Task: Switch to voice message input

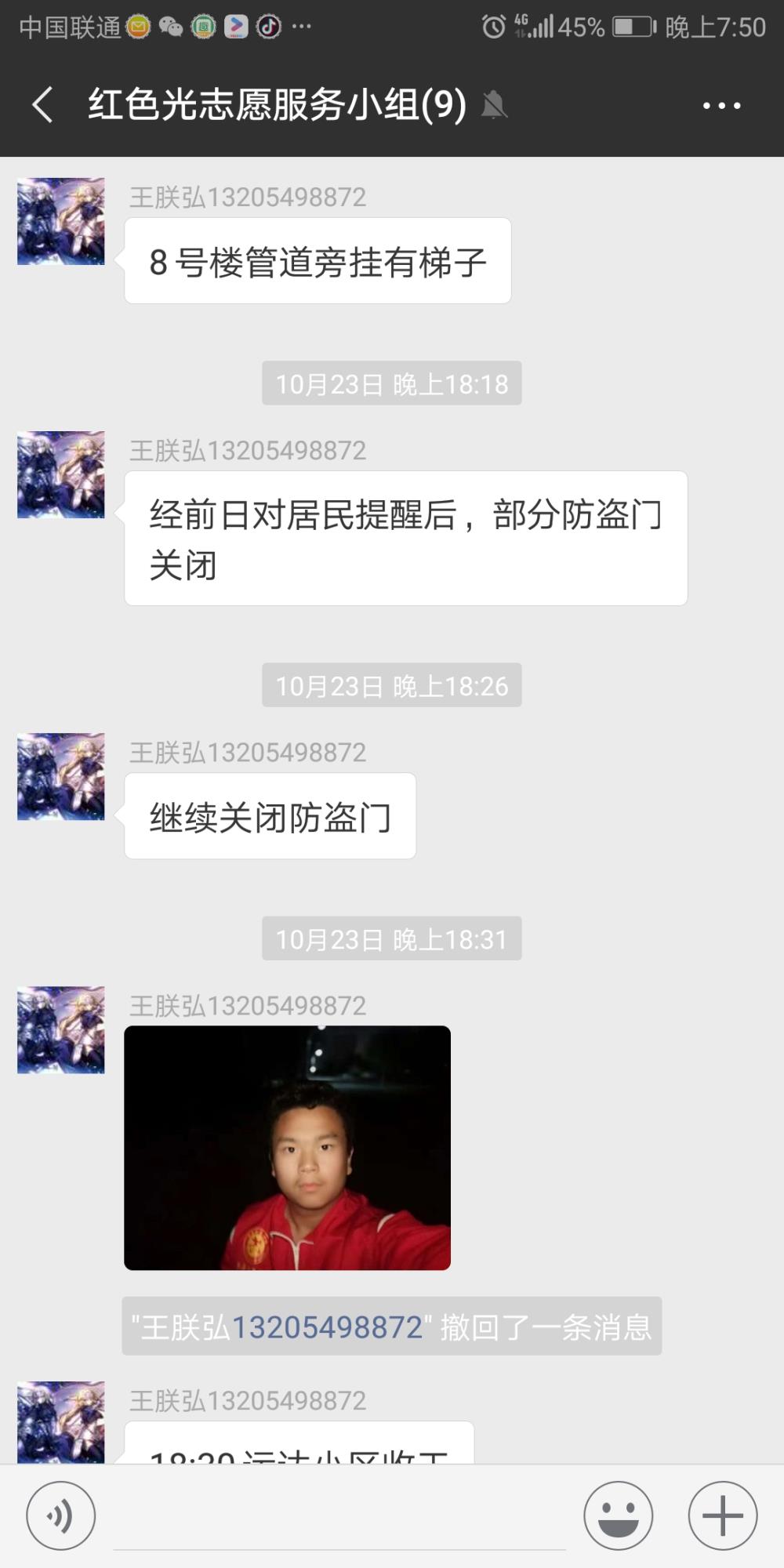Action: (x=61, y=1515)
